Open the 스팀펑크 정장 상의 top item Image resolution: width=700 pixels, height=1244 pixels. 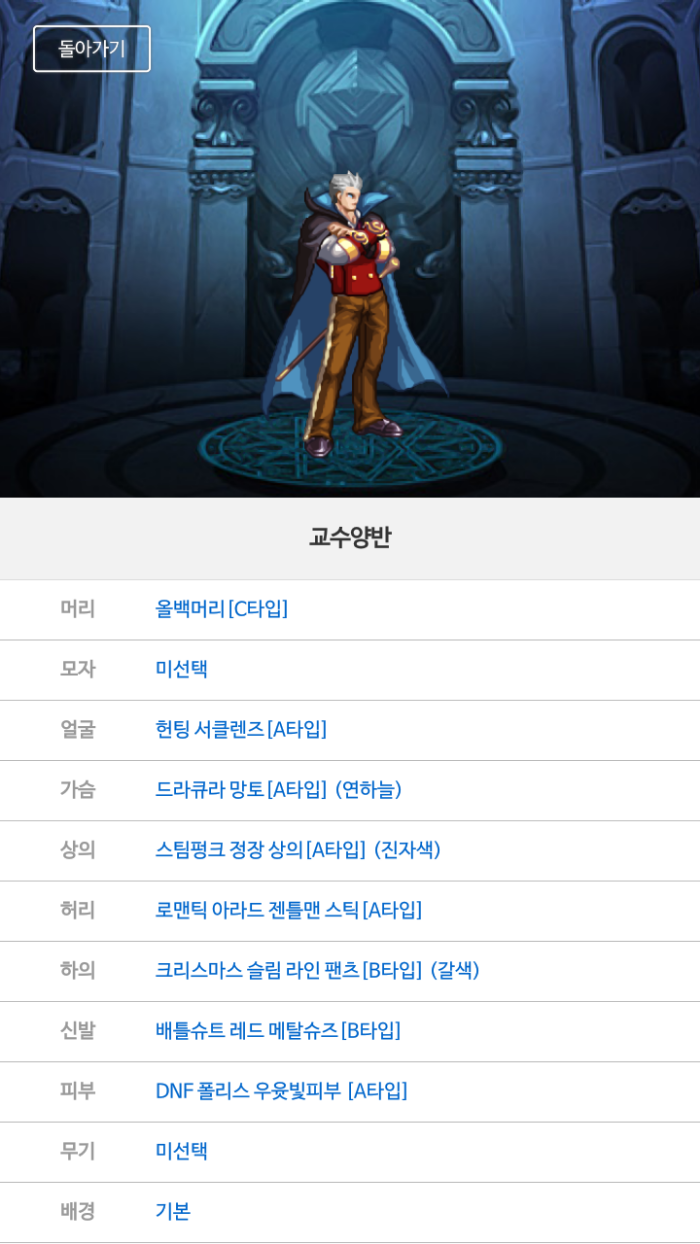point(297,850)
